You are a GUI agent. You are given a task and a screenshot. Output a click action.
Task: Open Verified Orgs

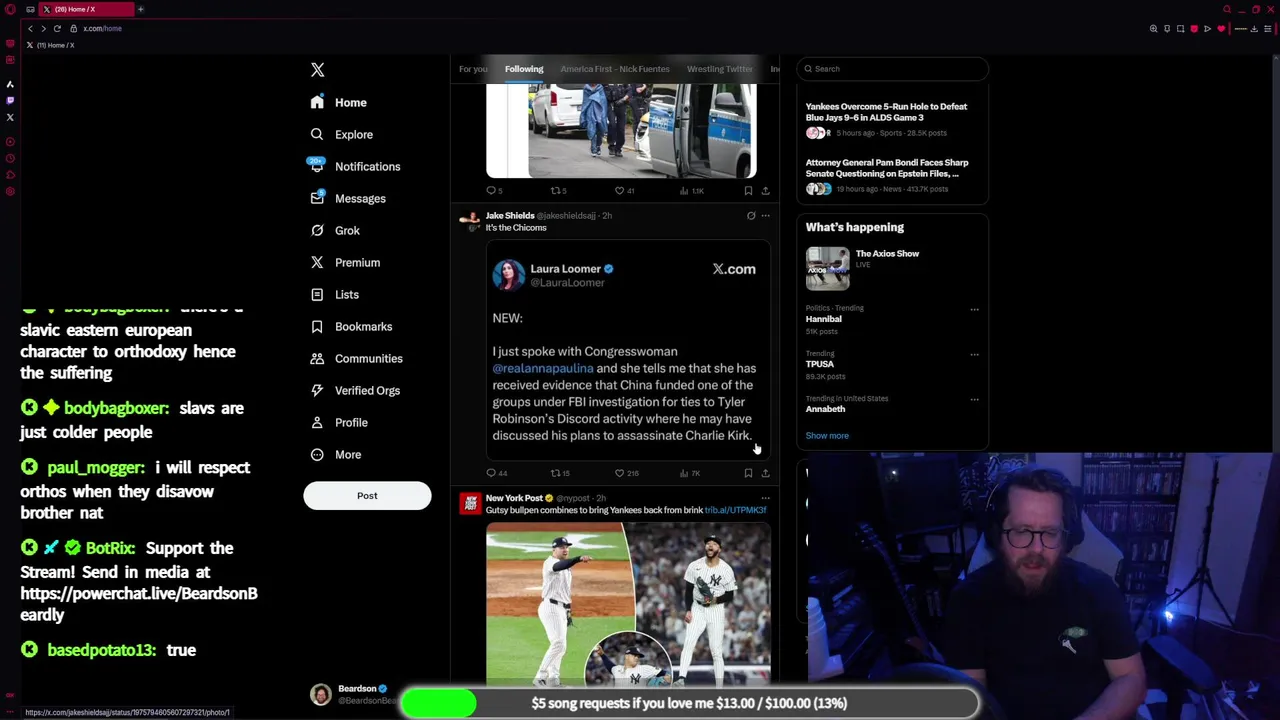(x=366, y=390)
